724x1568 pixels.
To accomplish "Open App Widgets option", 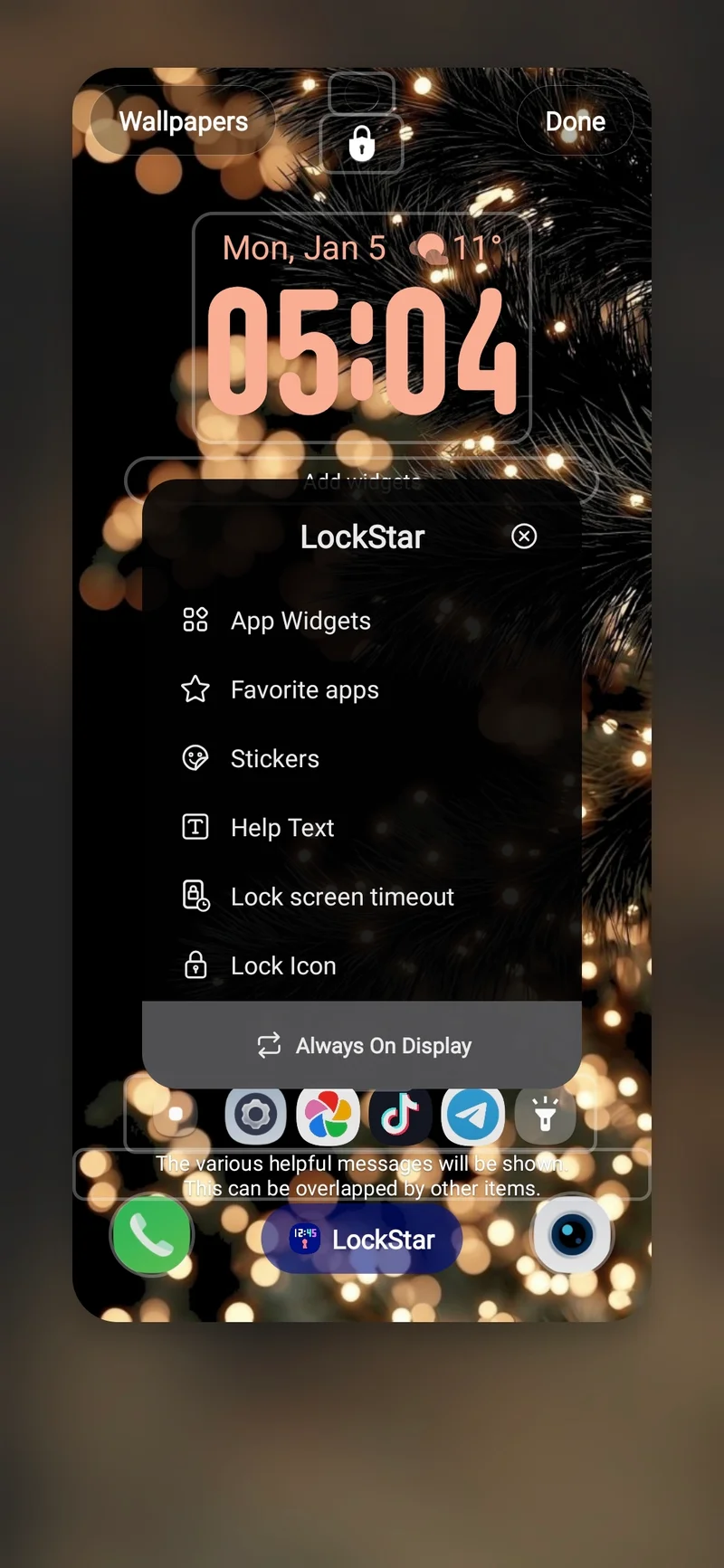I will pos(300,621).
